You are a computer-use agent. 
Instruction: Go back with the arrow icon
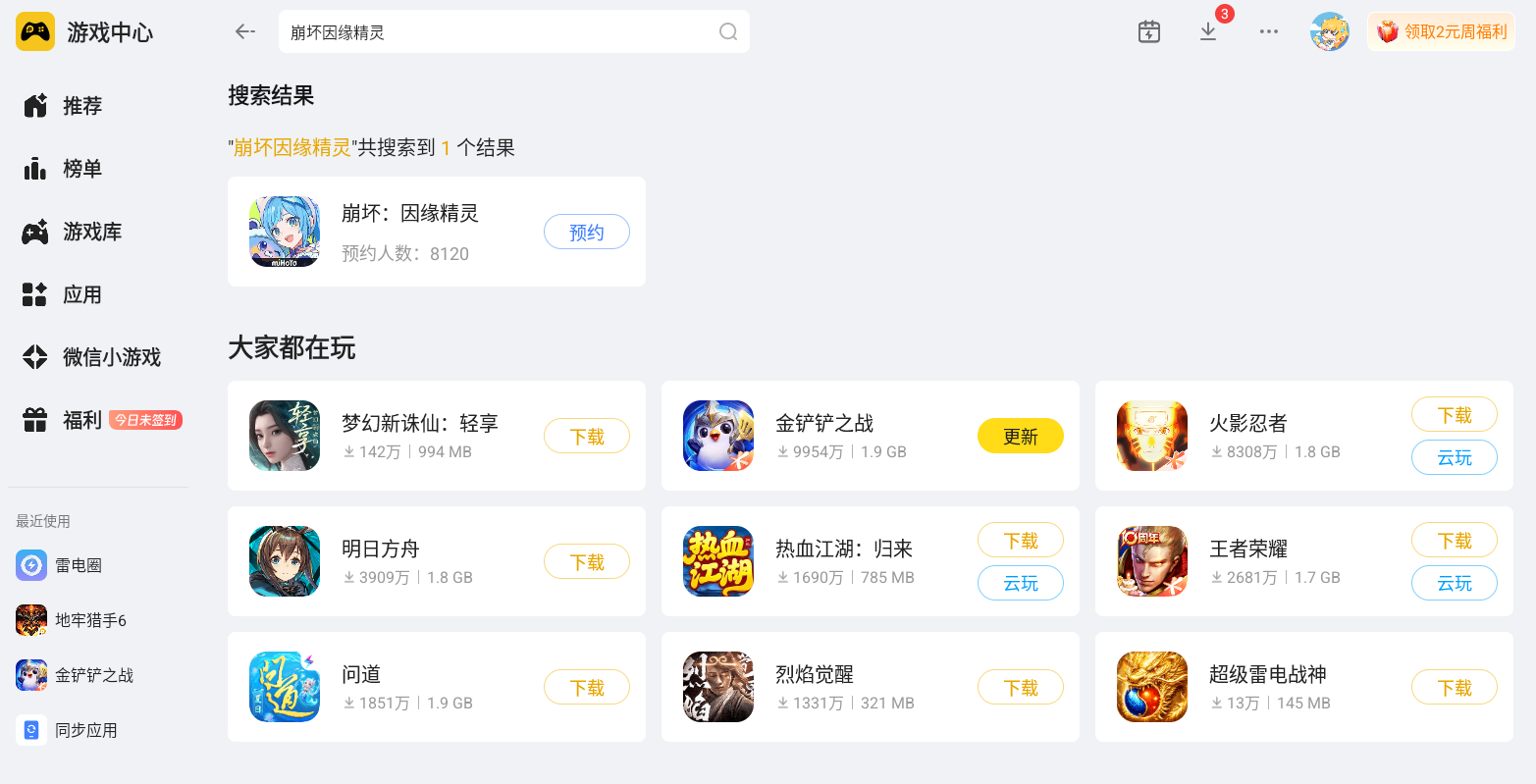[x=245, y=31]
